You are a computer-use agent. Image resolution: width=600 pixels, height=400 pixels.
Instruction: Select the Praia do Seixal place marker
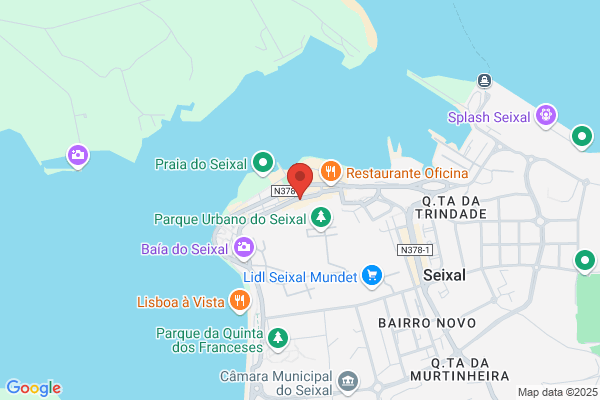[263, 163]
